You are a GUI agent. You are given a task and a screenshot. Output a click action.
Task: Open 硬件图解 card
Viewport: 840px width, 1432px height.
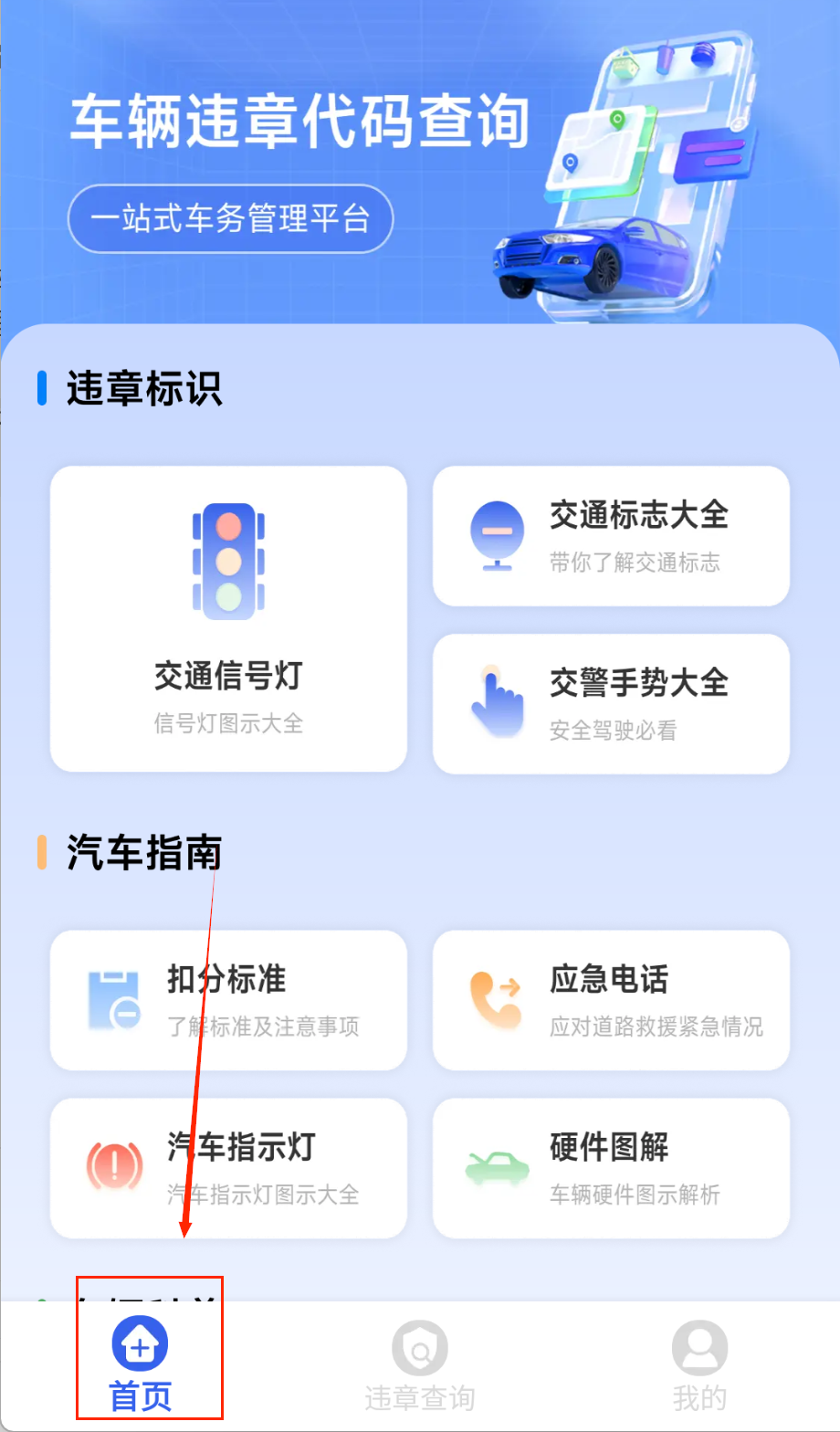click(611, 1167)
